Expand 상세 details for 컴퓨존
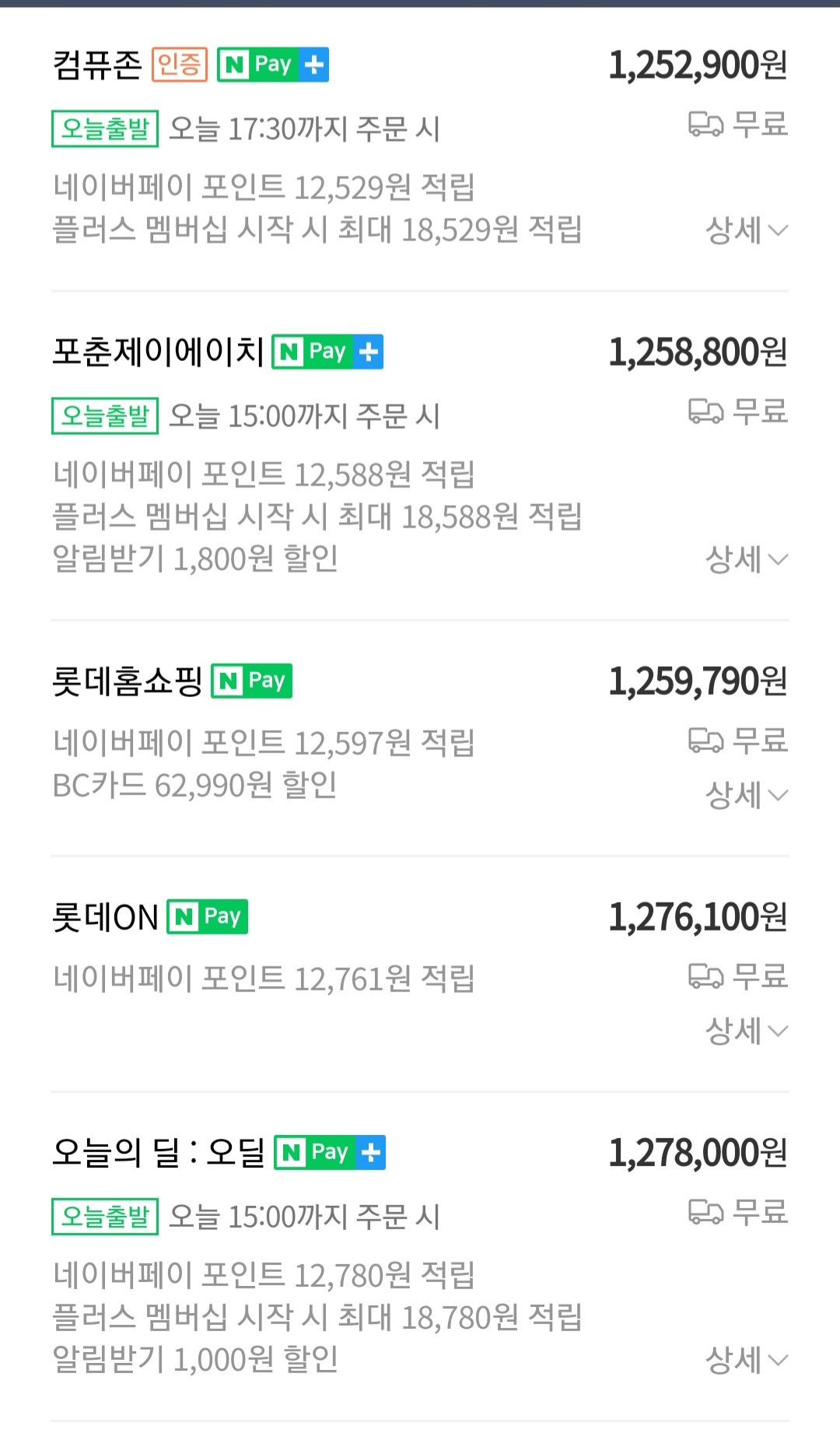 (747, 230)
